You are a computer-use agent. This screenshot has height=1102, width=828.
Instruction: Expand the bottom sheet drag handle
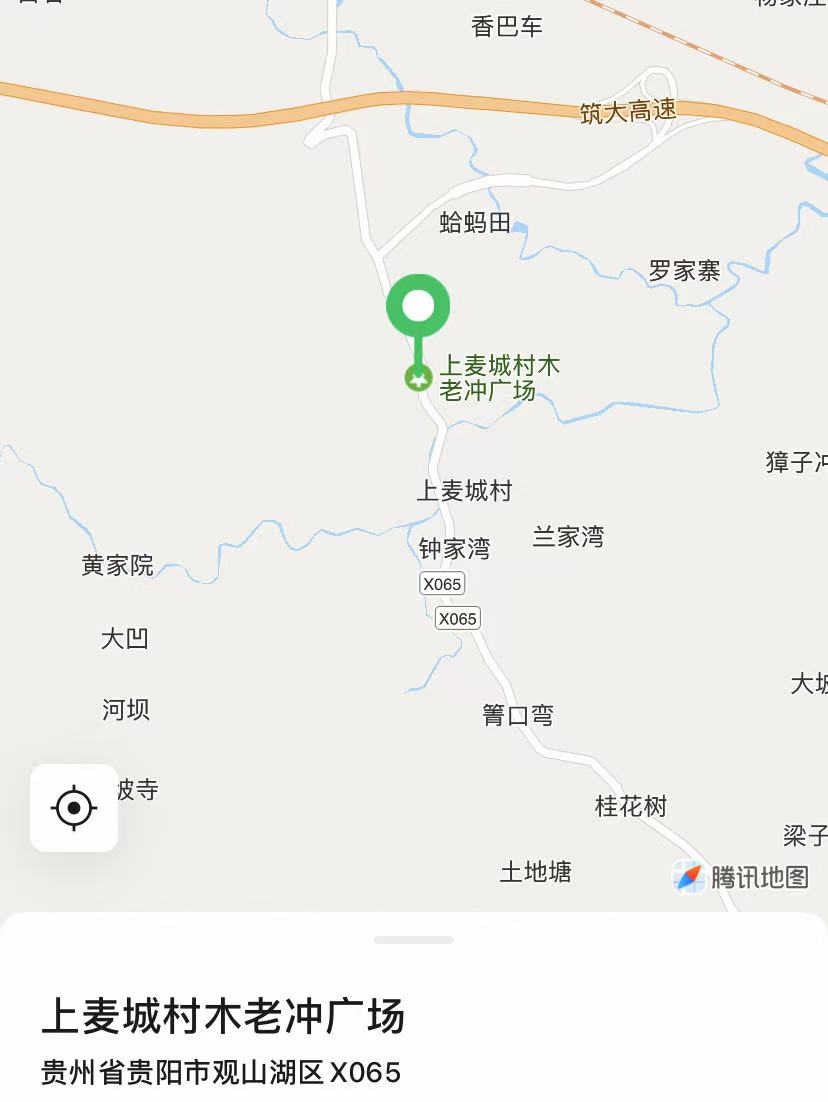click(x=414, y=940)
